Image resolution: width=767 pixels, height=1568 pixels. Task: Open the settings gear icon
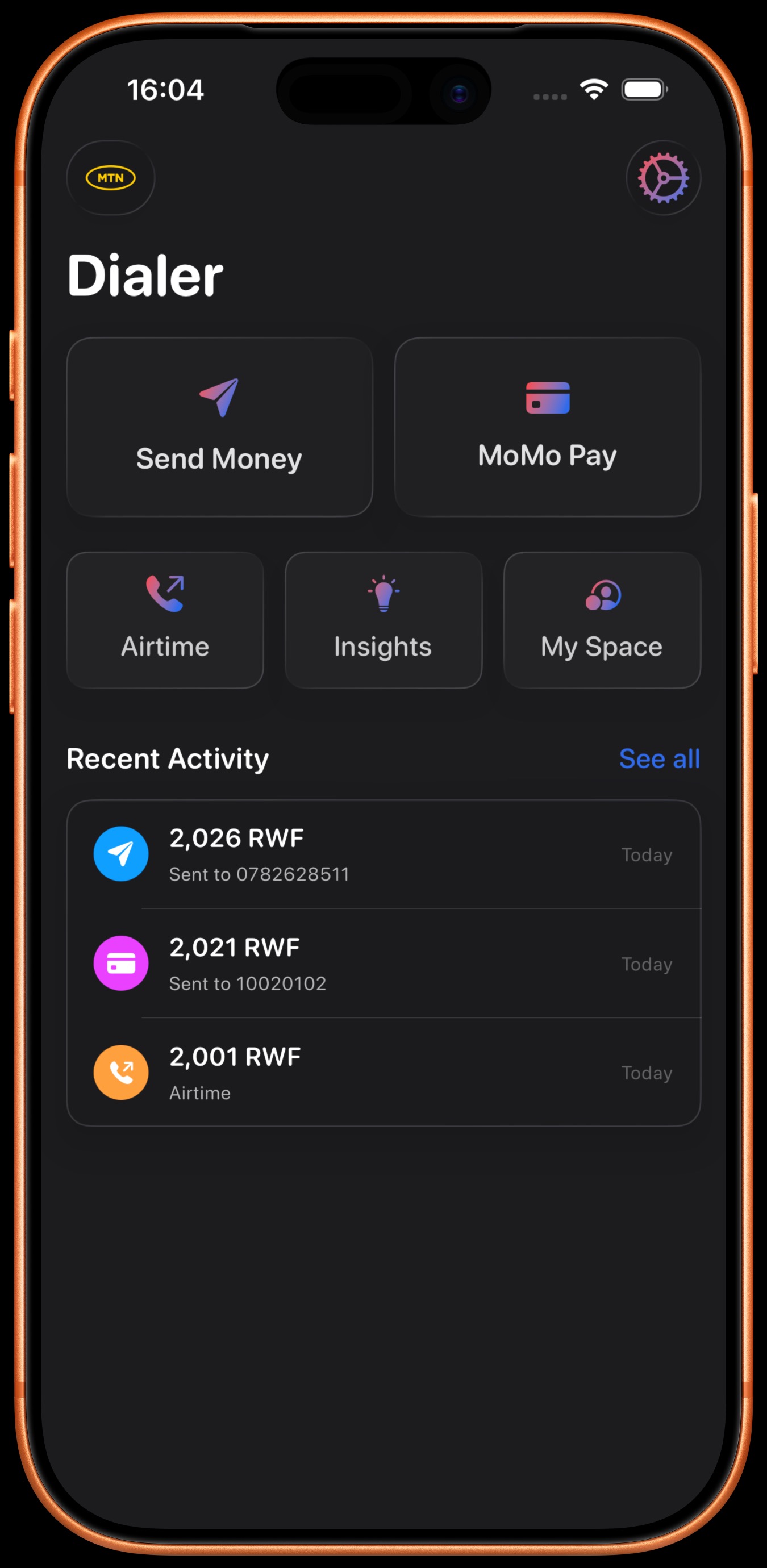coord(663,178)
